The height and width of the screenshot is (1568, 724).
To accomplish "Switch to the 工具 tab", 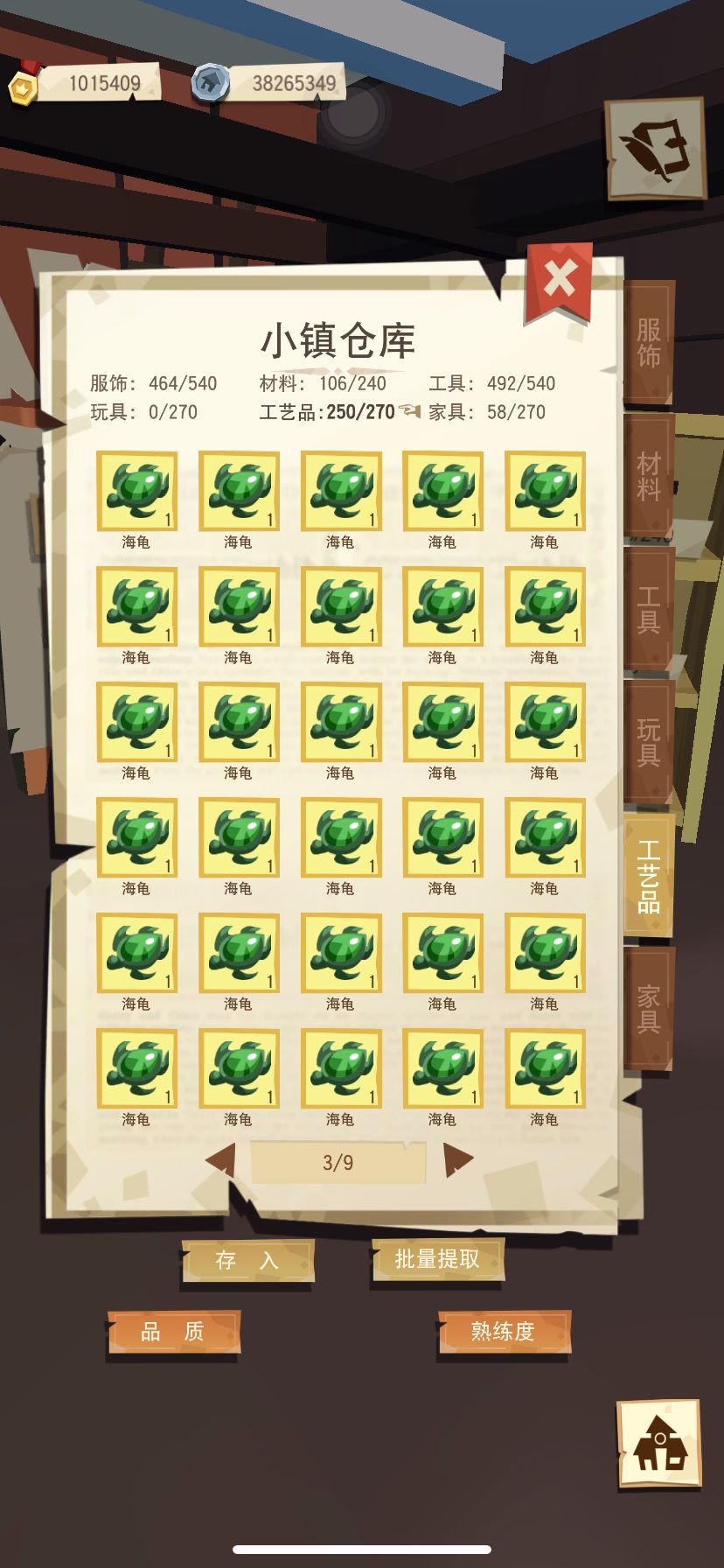I will click(x=648, y=609).
